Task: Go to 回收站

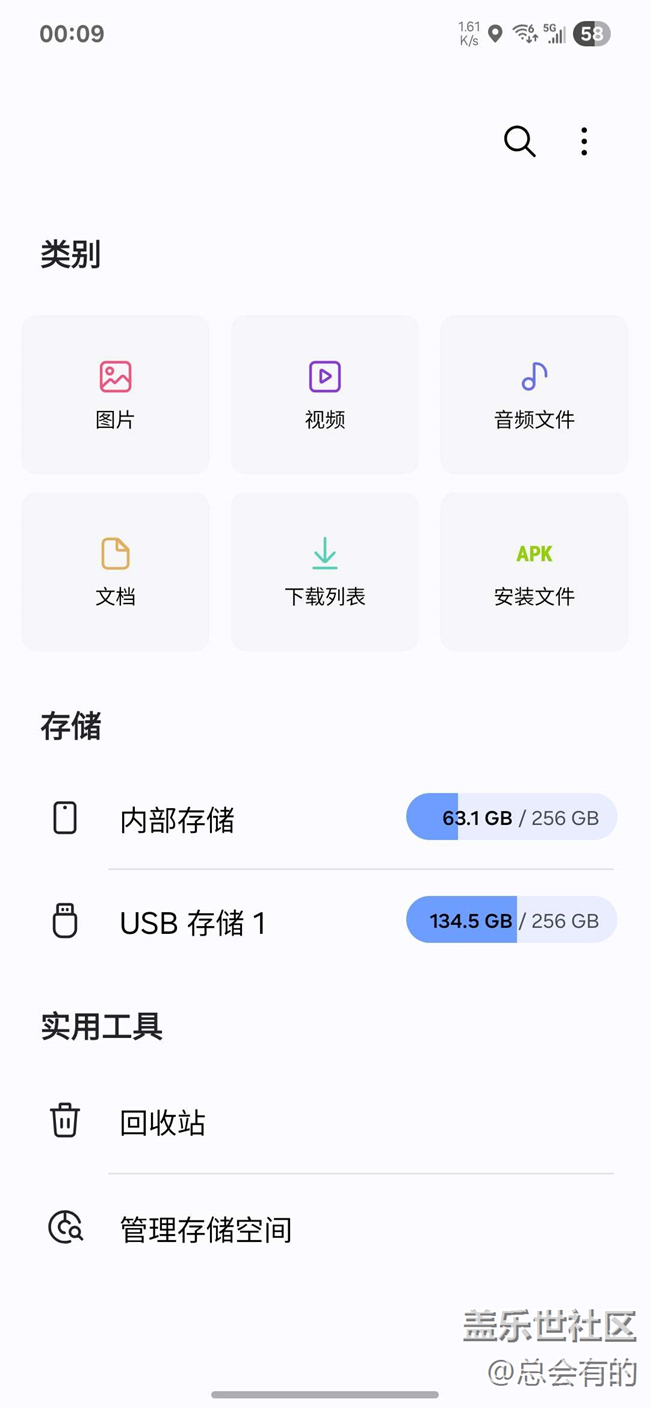Action: 162,1122
